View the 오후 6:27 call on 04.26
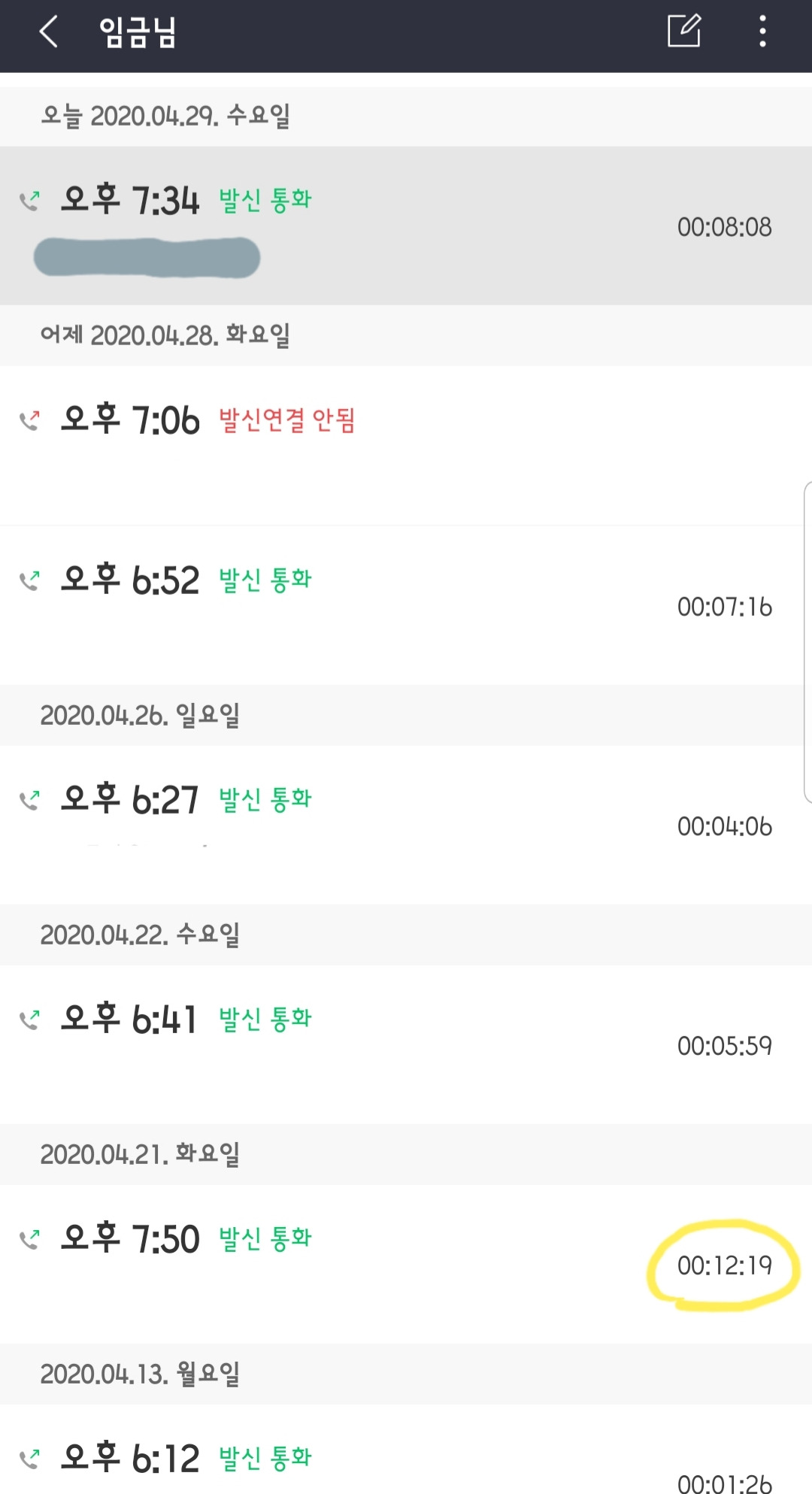812x1494 pixels. [406, 824]
